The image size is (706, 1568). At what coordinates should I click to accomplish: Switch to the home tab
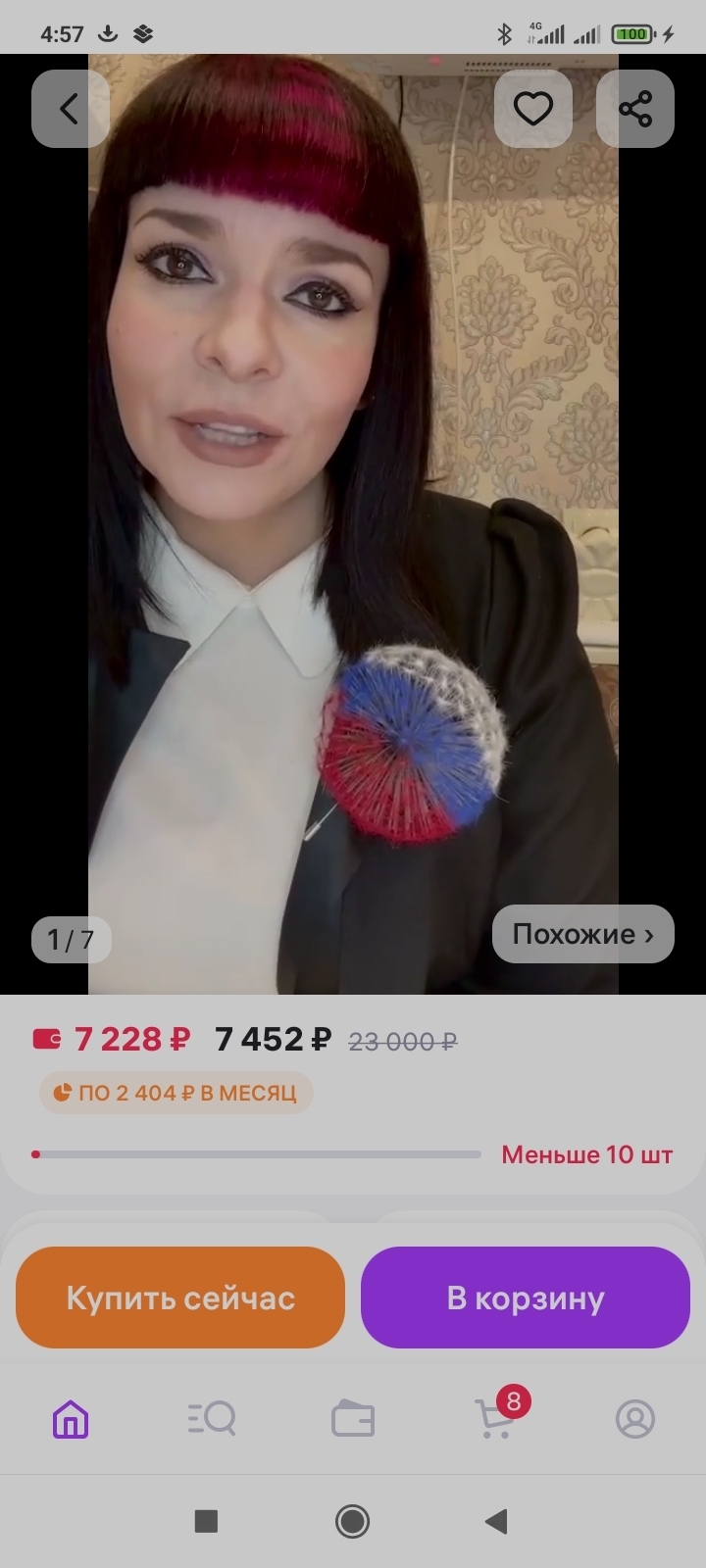(71, 1418)
